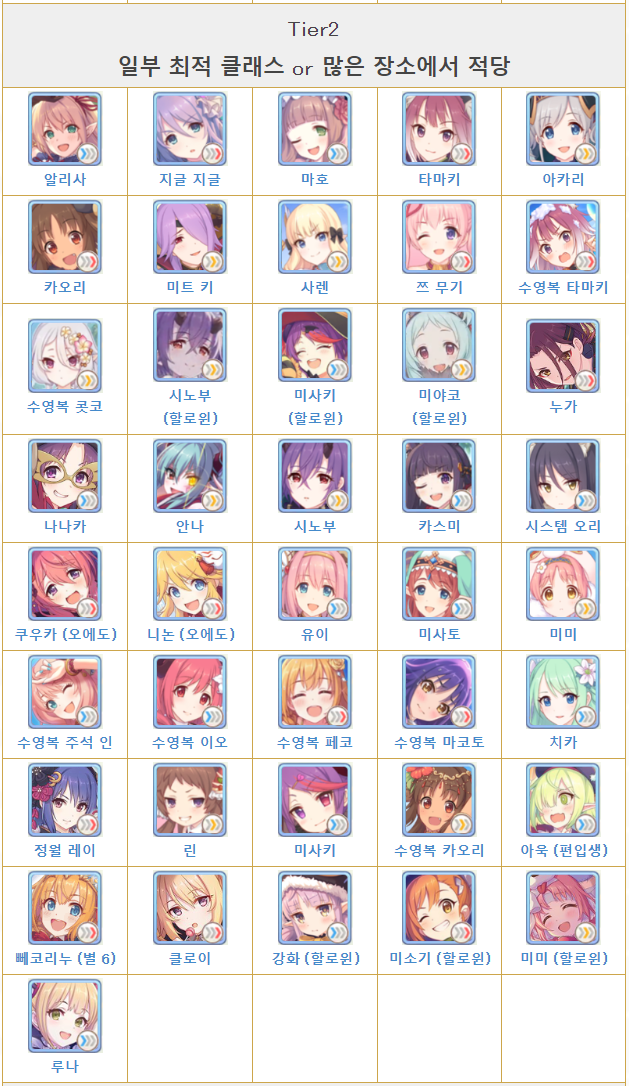View 시노부 (할로윈) character page
Viewport: 629px width, 1086px height.
(x=190, y=407)
